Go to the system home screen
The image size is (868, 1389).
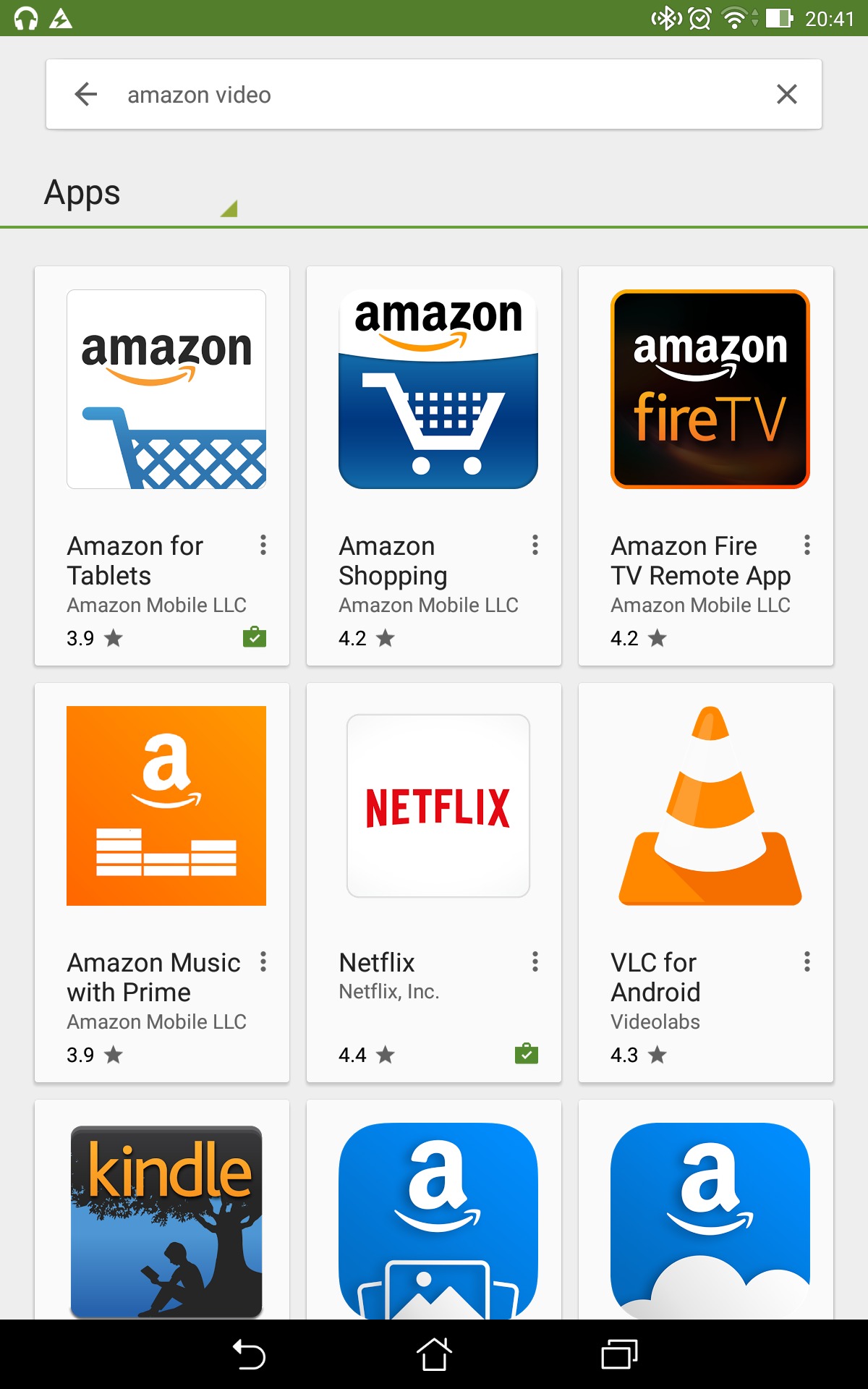[434, 1354]
